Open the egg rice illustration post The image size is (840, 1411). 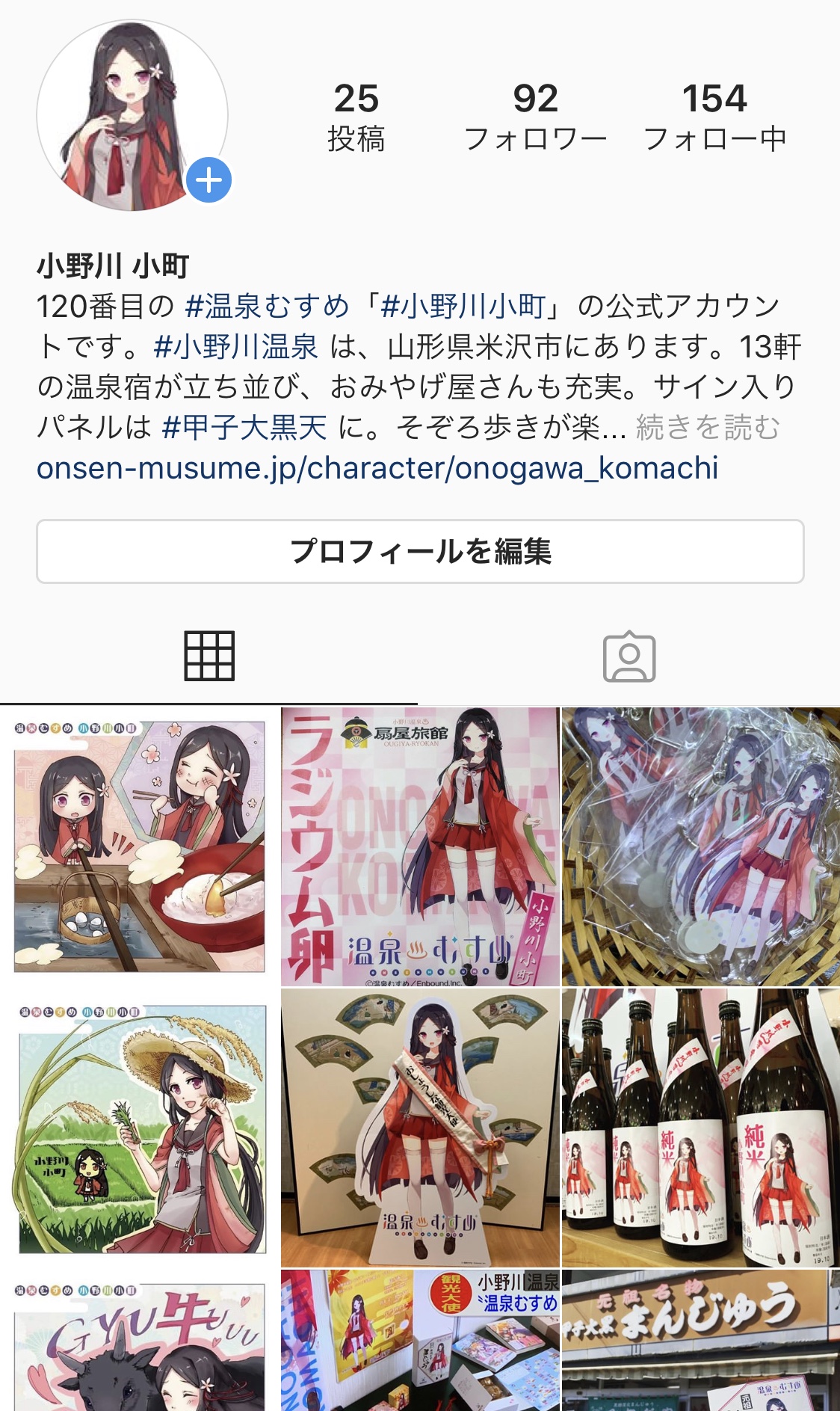point(140,846)
